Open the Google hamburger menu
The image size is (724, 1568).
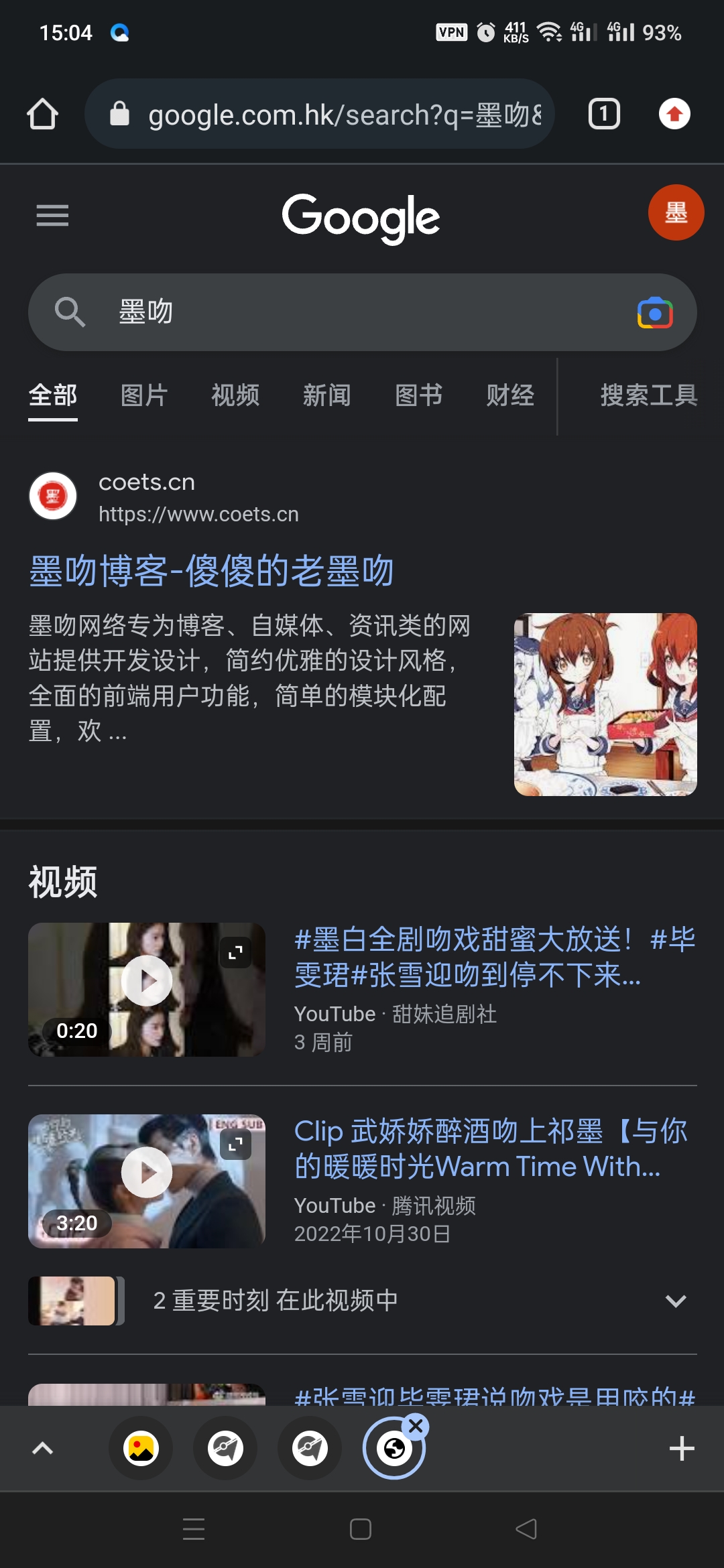[x=52, y=216]
